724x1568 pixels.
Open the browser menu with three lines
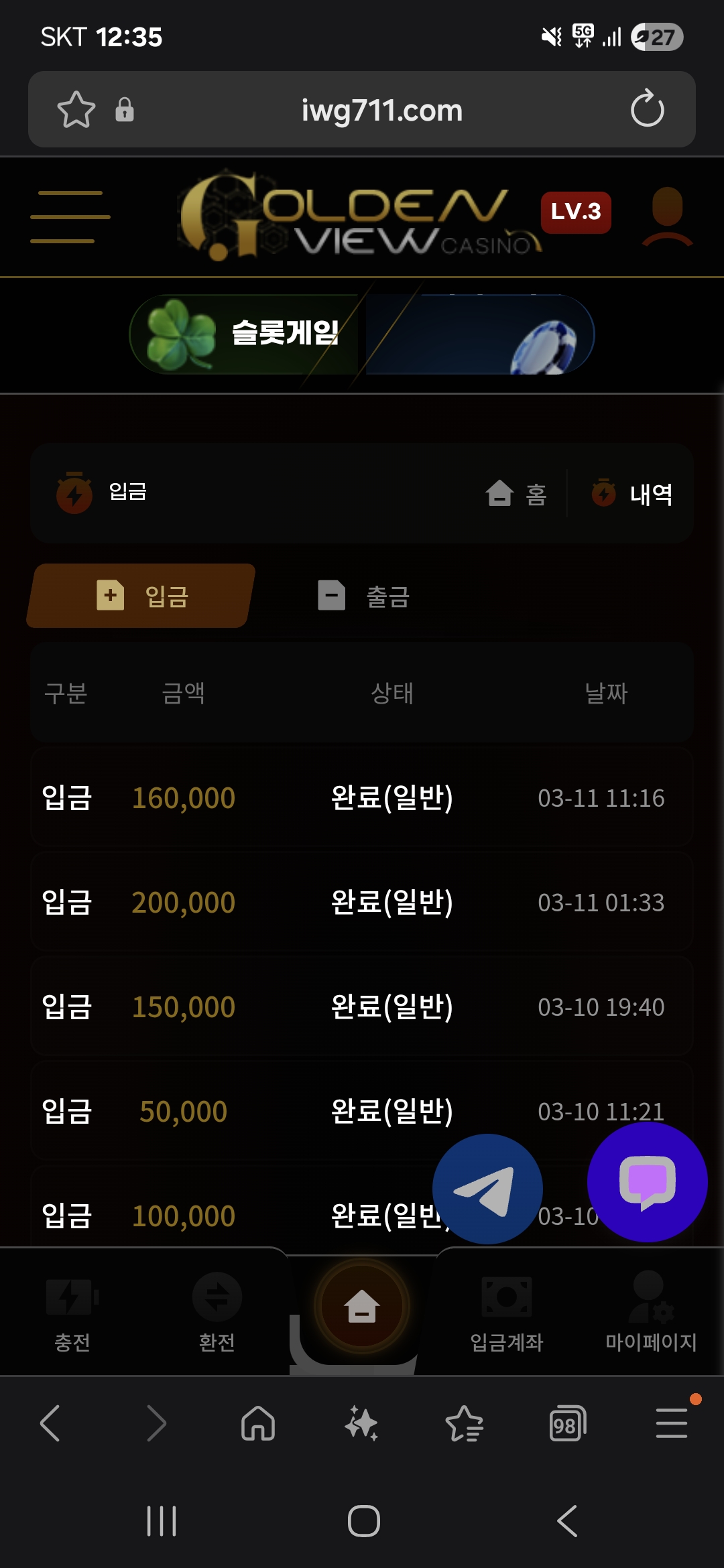pyautogui.click(x=671, y=1423)
